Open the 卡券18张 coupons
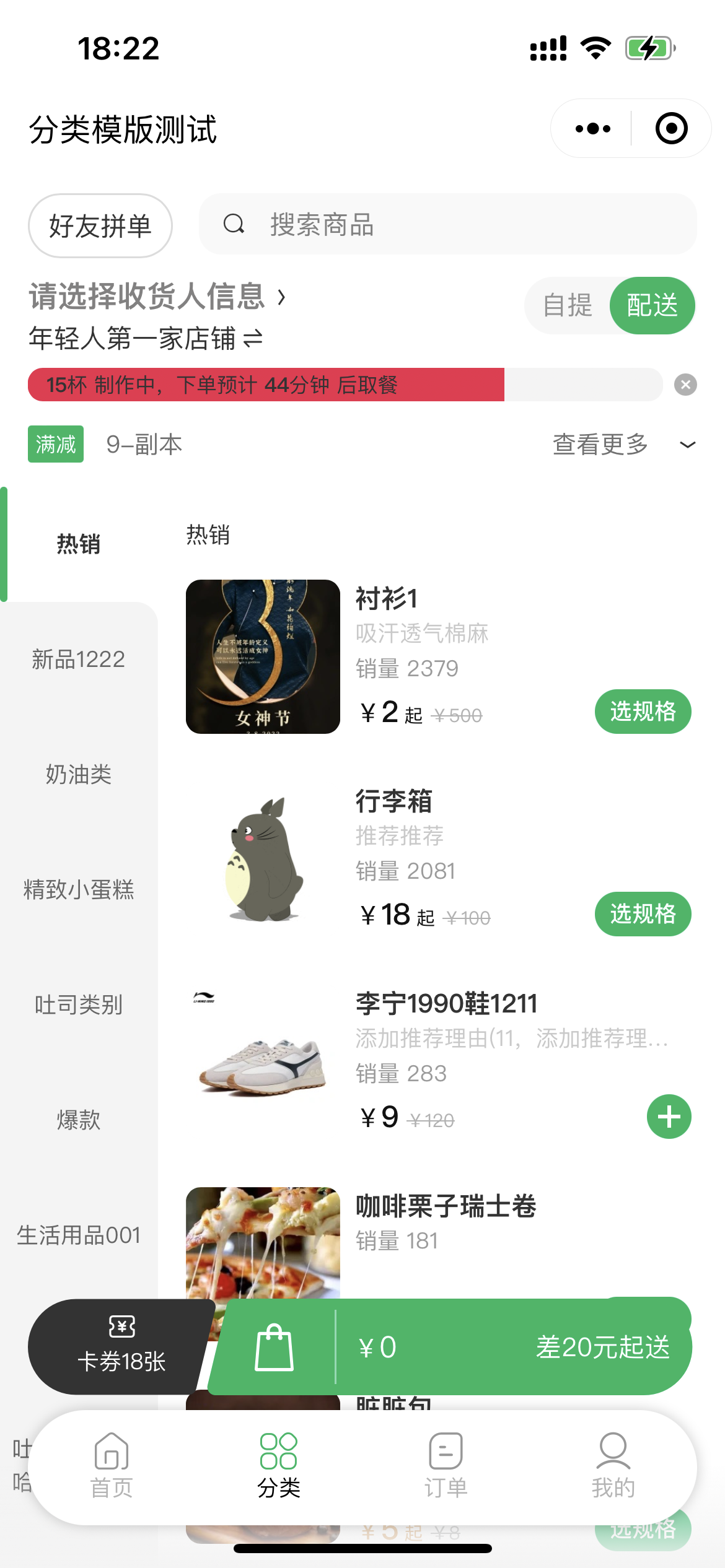The height and width of the screenshot is (1568, 725). [121, 1347]
